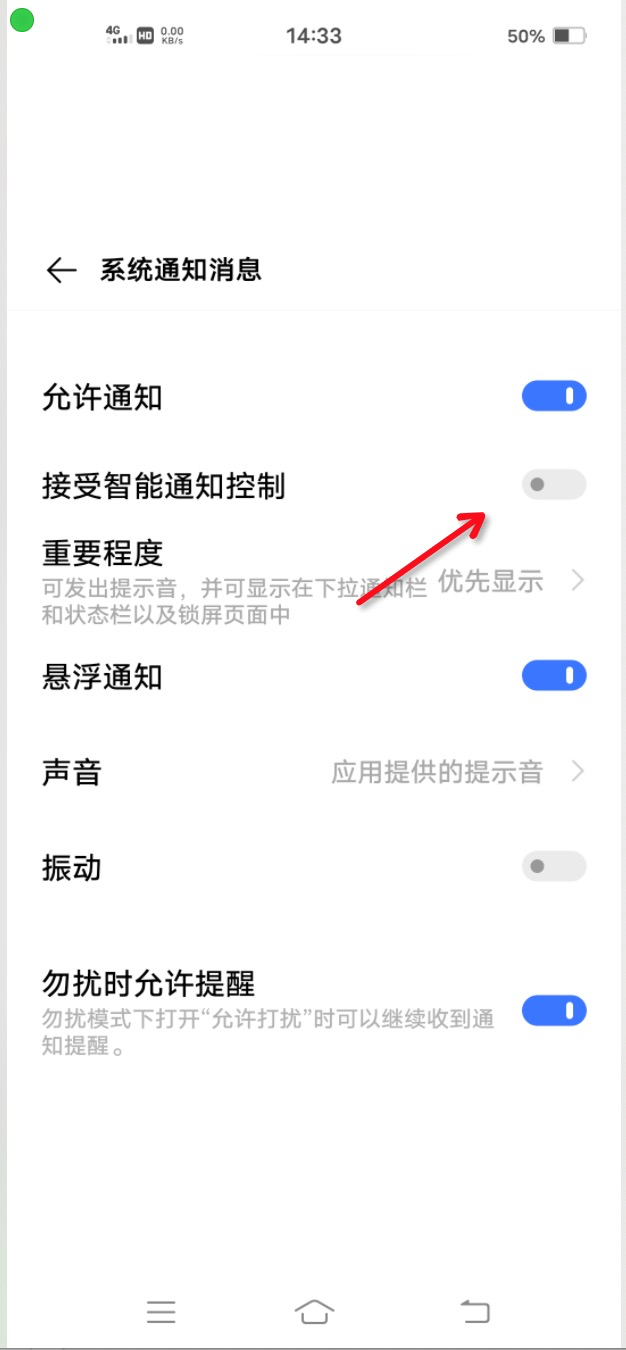Disable the 悬浮通知 switch
The image size is (626, 1350).
point(554,676)
